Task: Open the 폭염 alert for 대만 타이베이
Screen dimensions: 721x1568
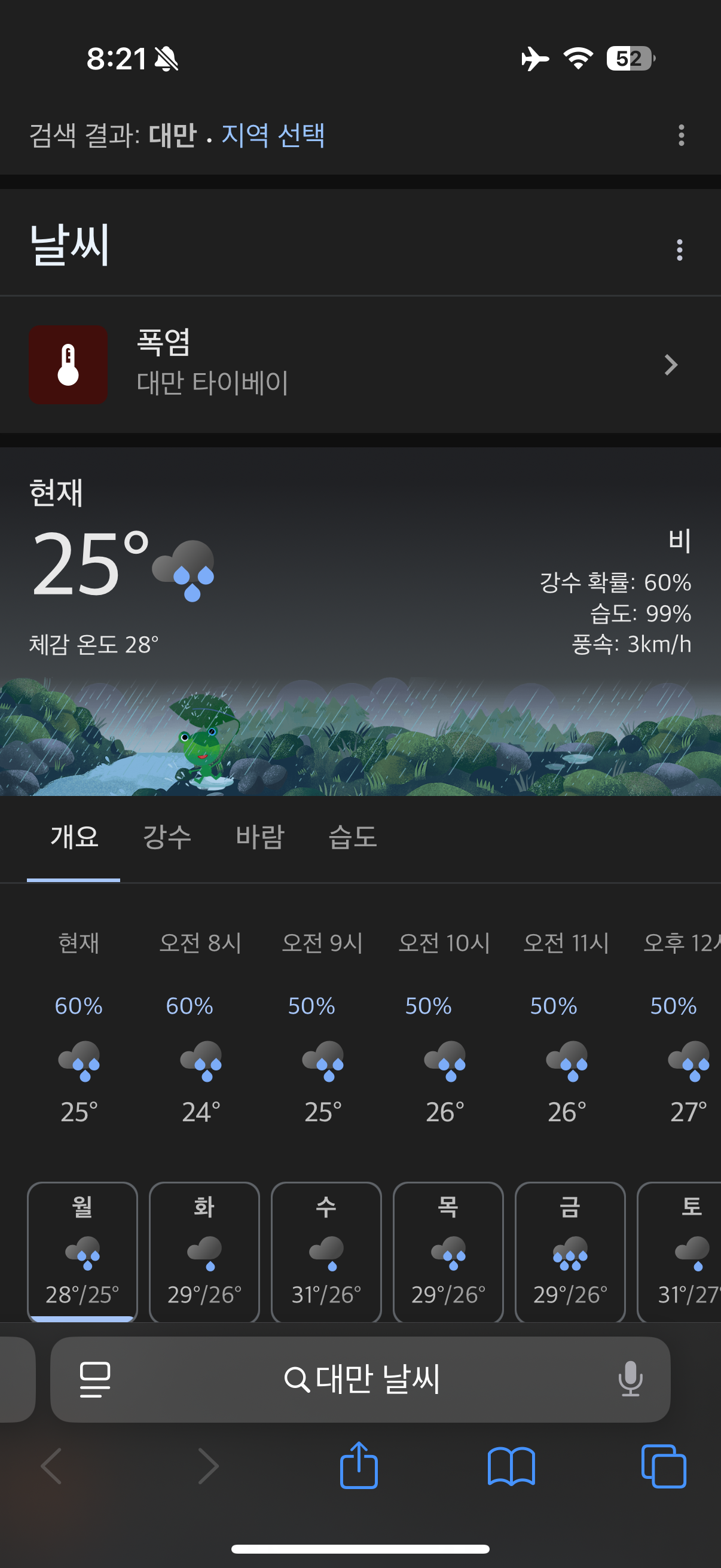Action: pyautogui.click(x=360, y=364)
